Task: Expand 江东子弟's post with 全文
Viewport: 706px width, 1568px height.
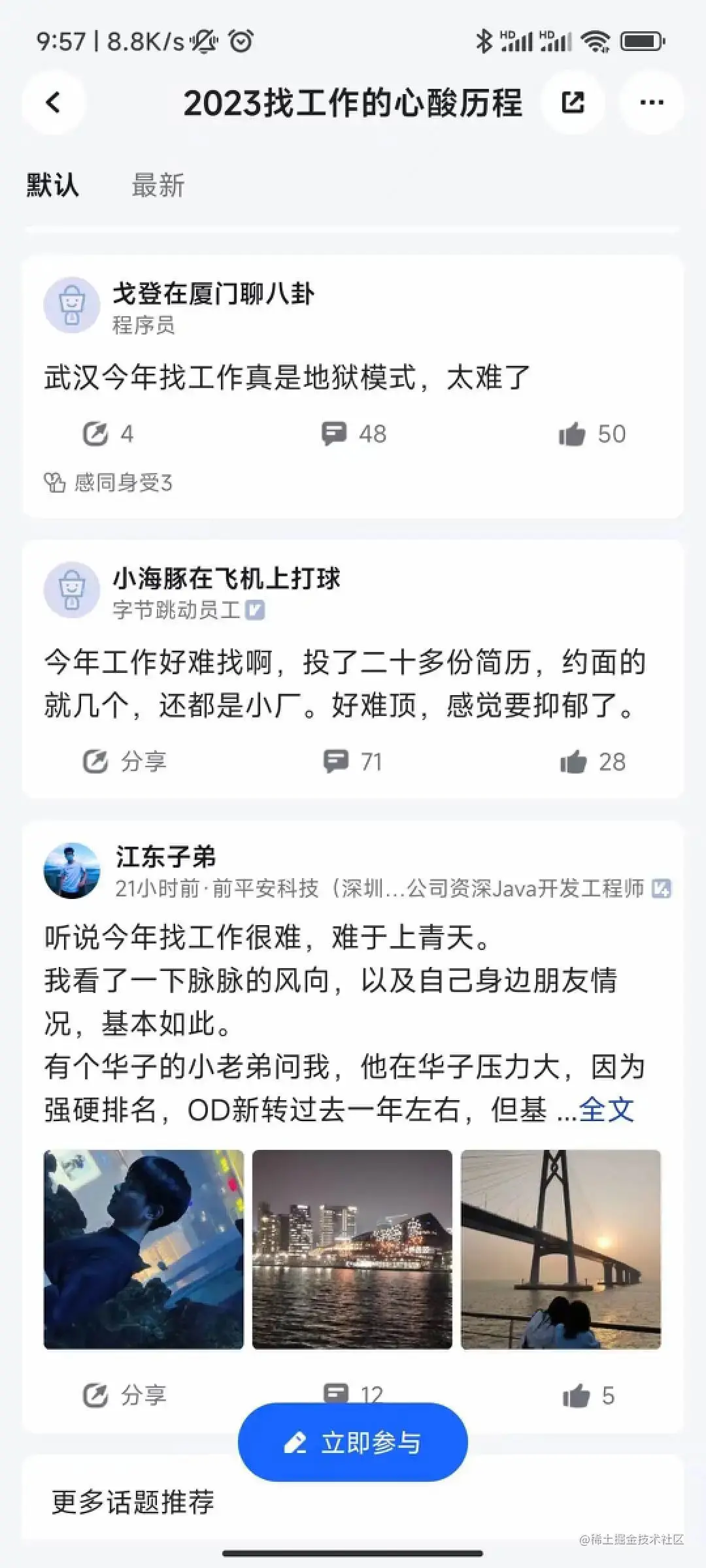Action: point(607,1109)
